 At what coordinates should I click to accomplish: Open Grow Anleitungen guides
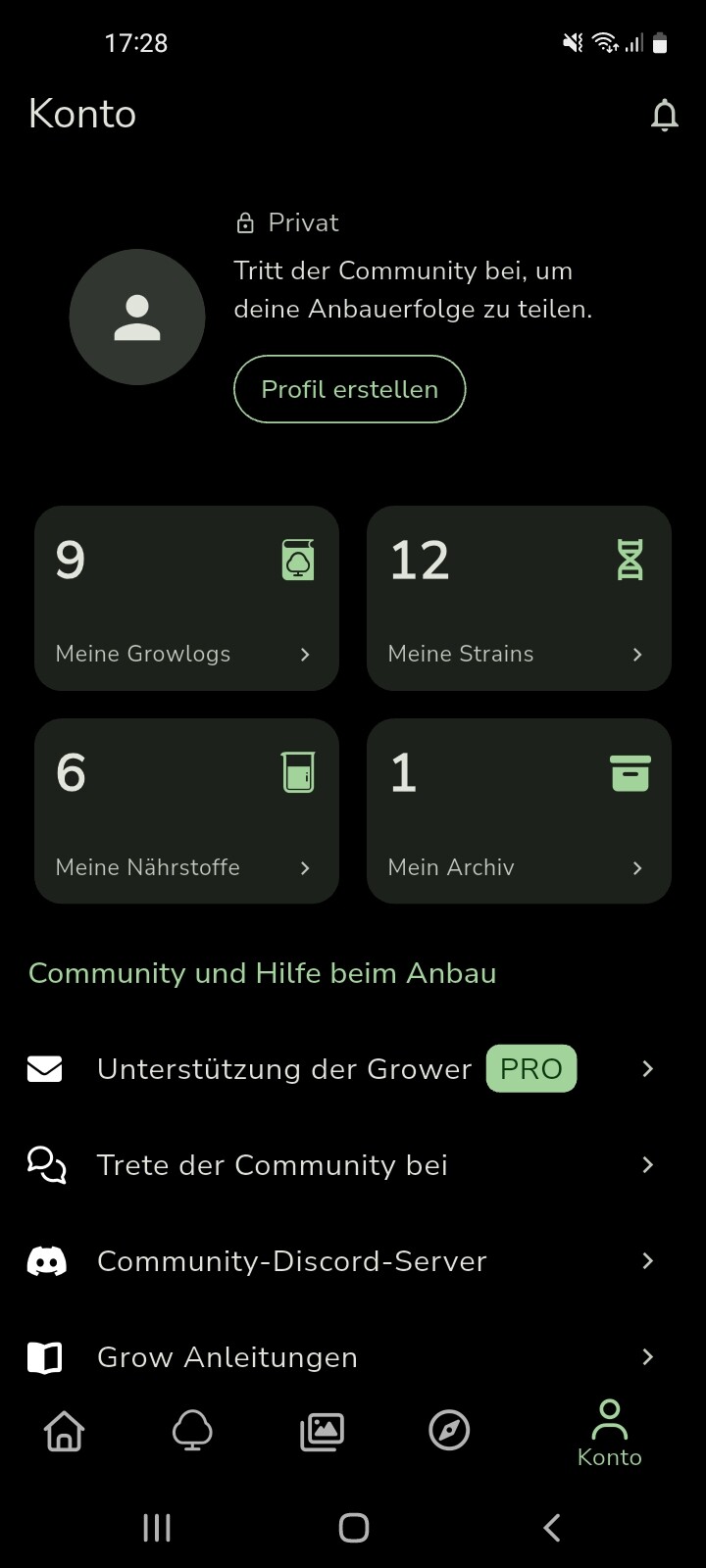(x=338, y=1356)
